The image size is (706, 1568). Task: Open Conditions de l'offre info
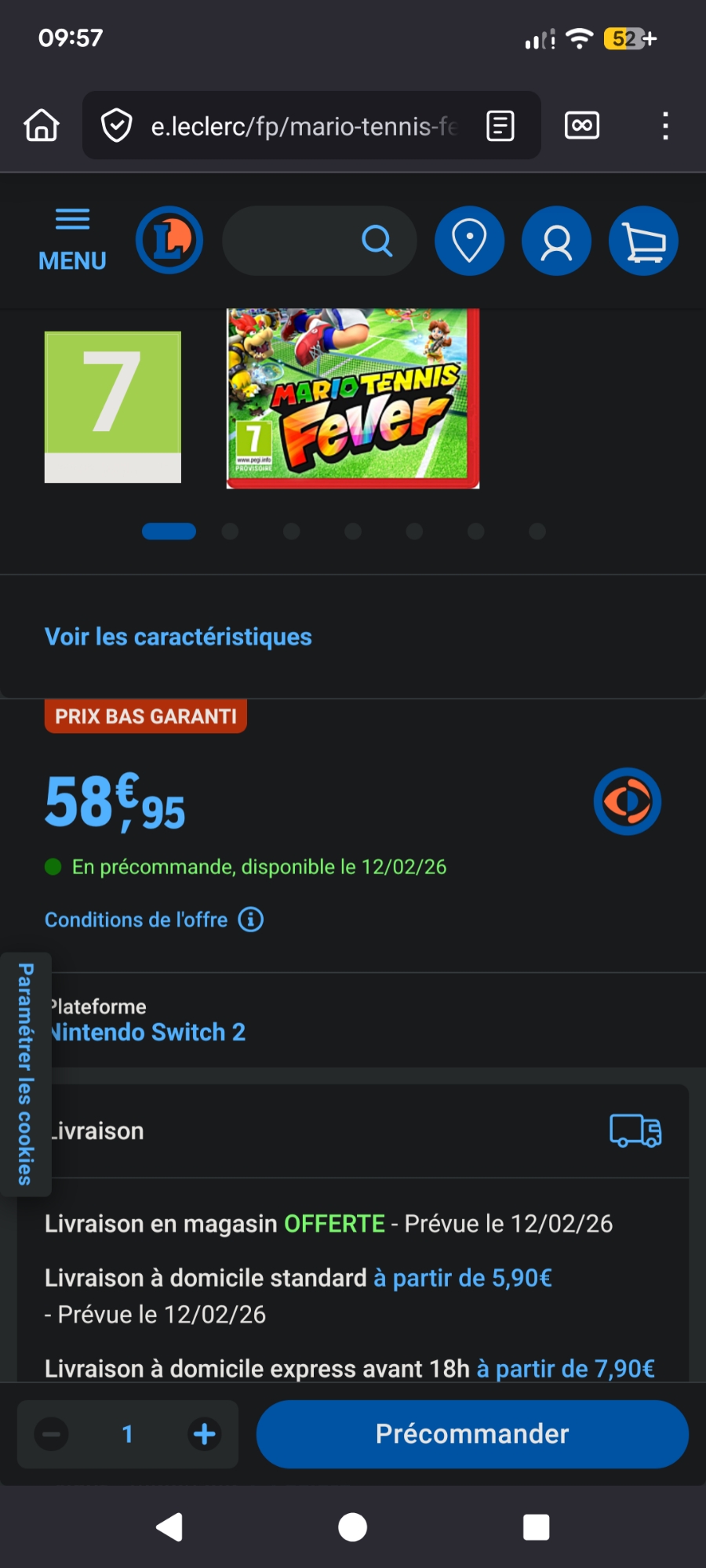[x=154, y=920]
